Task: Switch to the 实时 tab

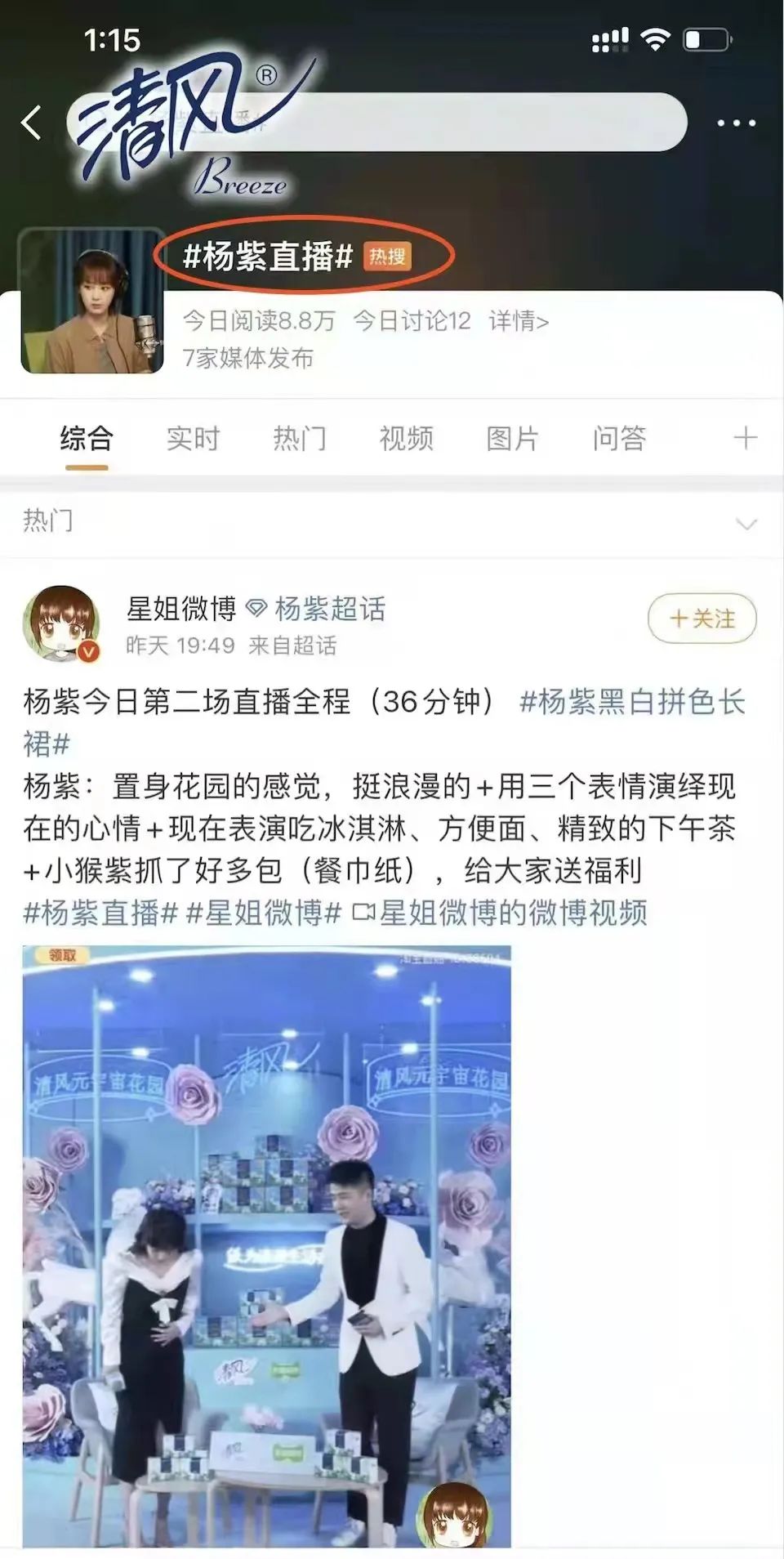Action: pyautogui.click(x=193, y=439)
